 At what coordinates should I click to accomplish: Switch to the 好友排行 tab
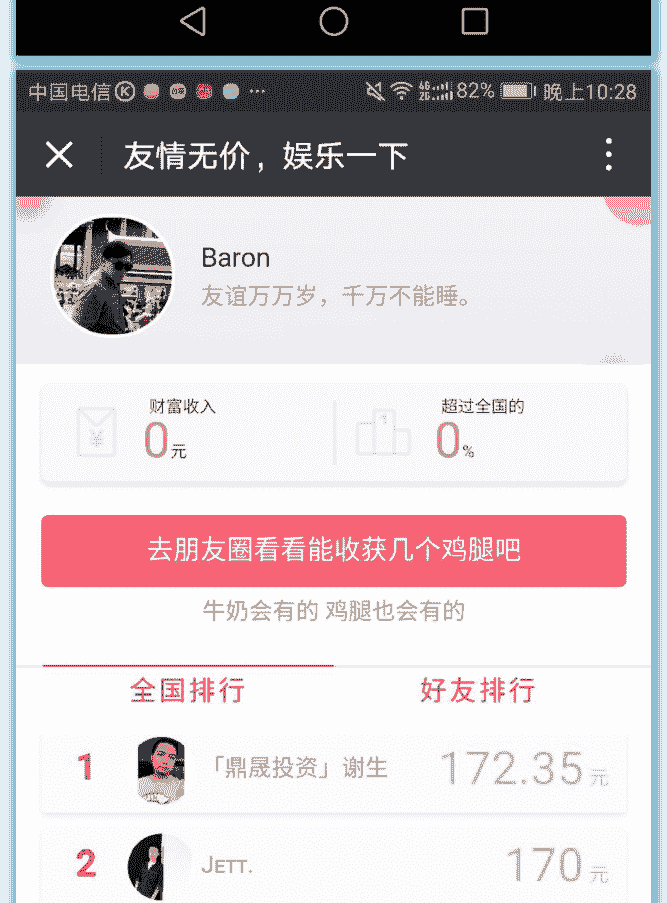click(477, 690)
